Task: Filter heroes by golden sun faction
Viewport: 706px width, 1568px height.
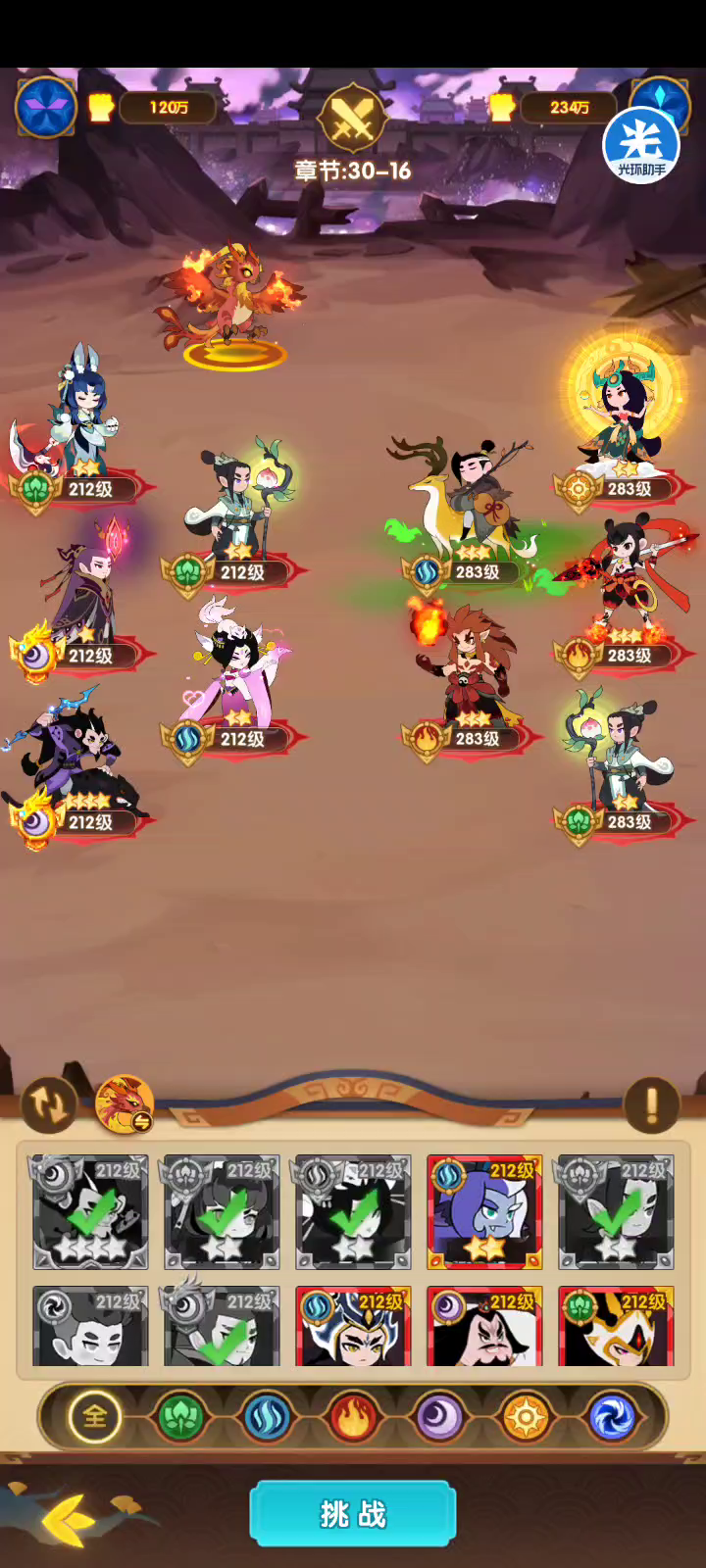Action: tap(527, 1417)
